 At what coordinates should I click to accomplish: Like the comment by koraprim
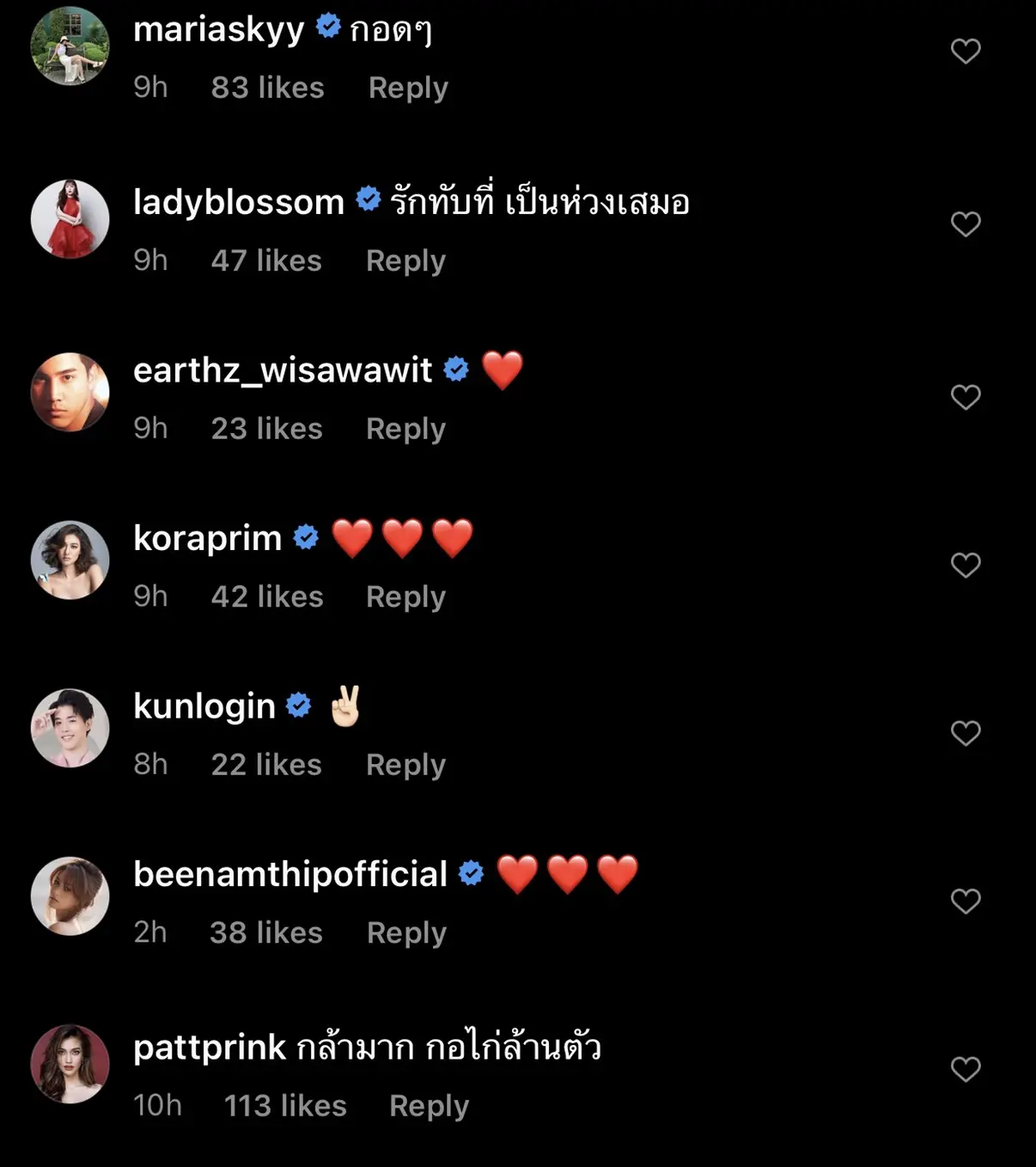point(966,565)
